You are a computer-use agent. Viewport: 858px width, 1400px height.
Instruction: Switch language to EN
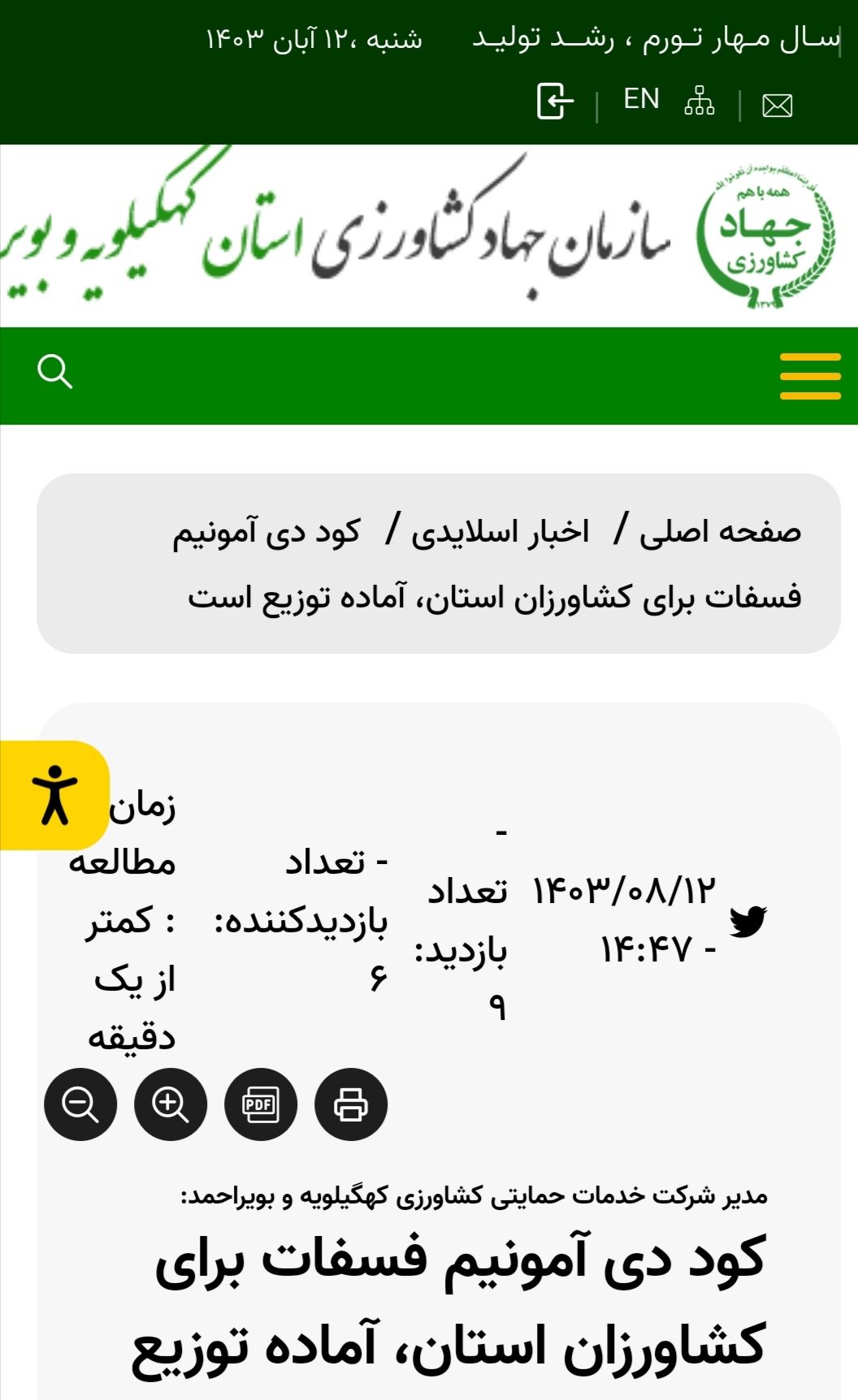[x=641, y=99]
